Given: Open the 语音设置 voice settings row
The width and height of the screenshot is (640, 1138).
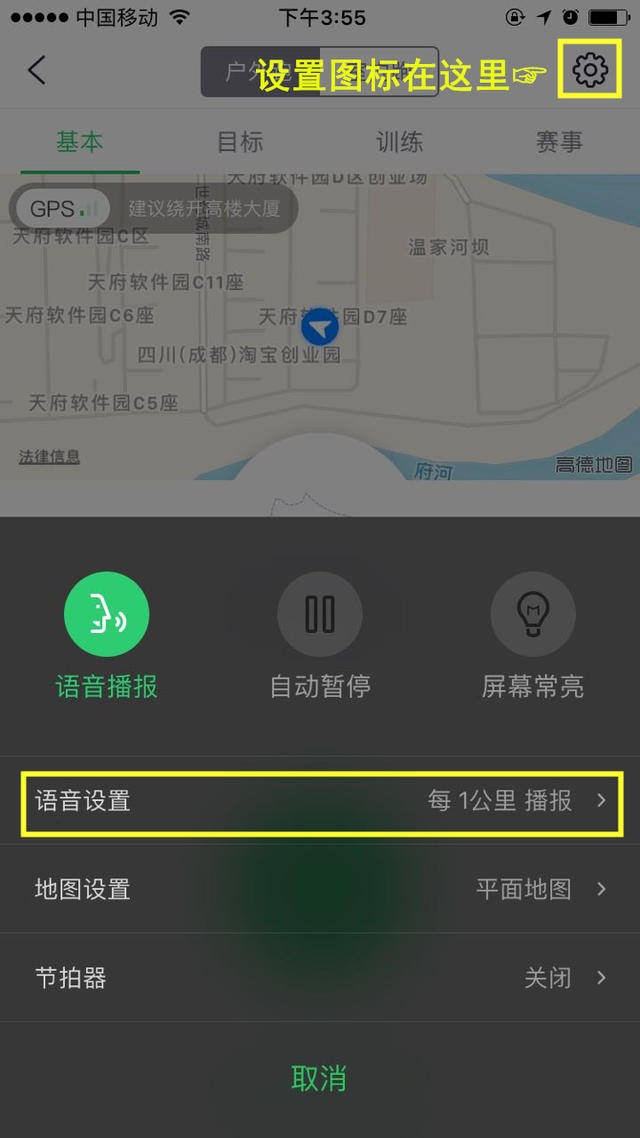Looking at the screenshot, I should click(x=320, y=801).
